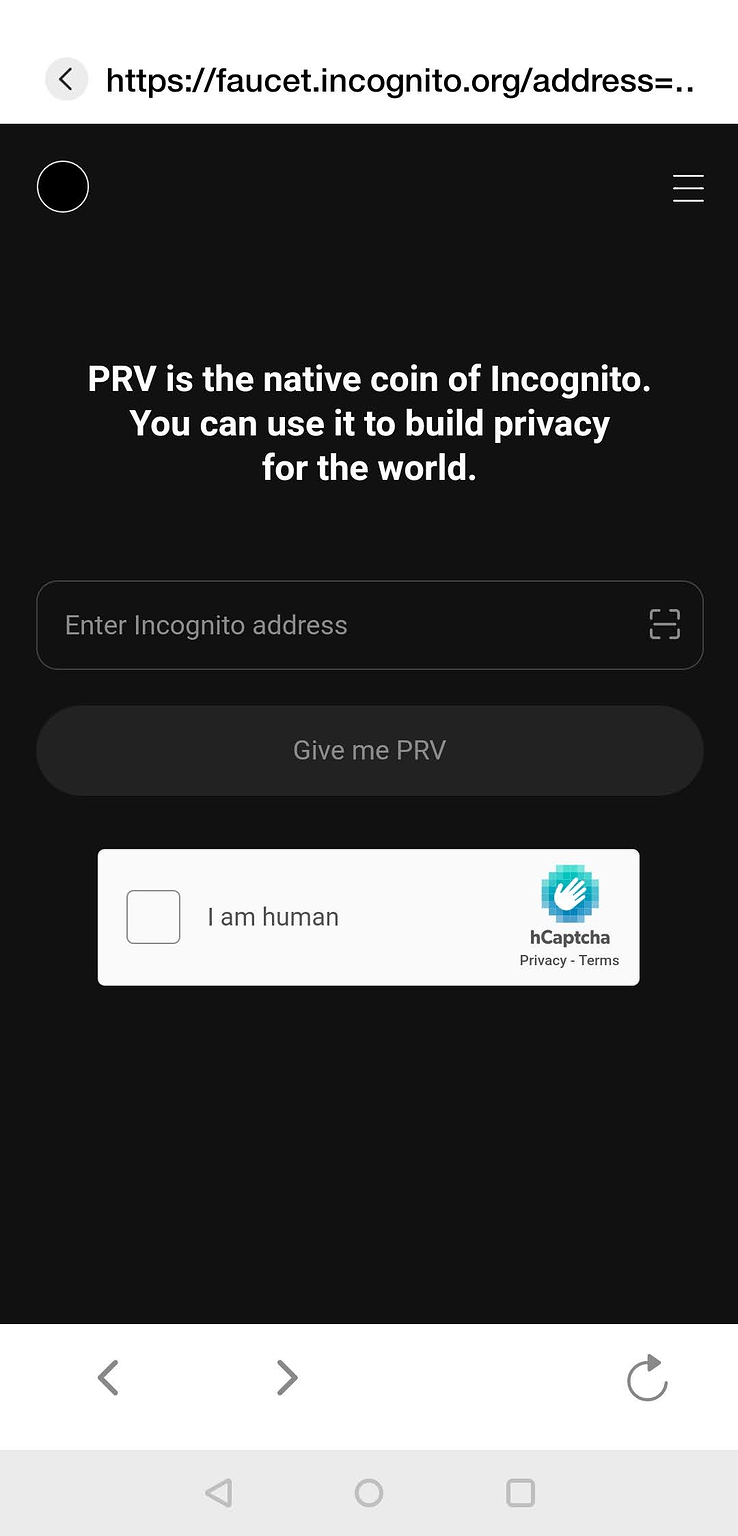The width and height of the screenshot is (738, 1536).
Task: Open the hamburger menu
Action: 688,188
